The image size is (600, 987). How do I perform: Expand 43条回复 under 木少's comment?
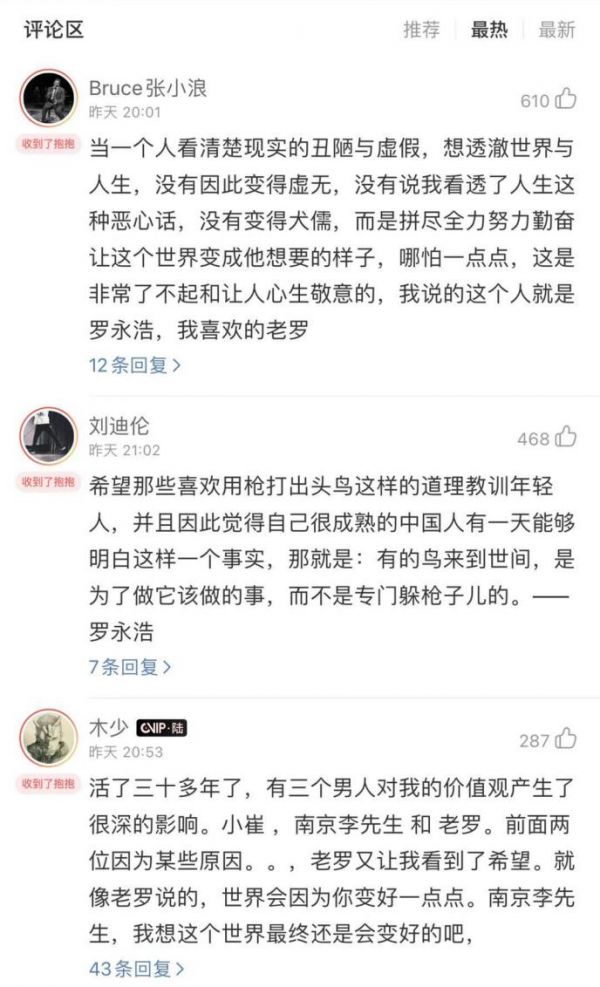click(x=135, y=968)
